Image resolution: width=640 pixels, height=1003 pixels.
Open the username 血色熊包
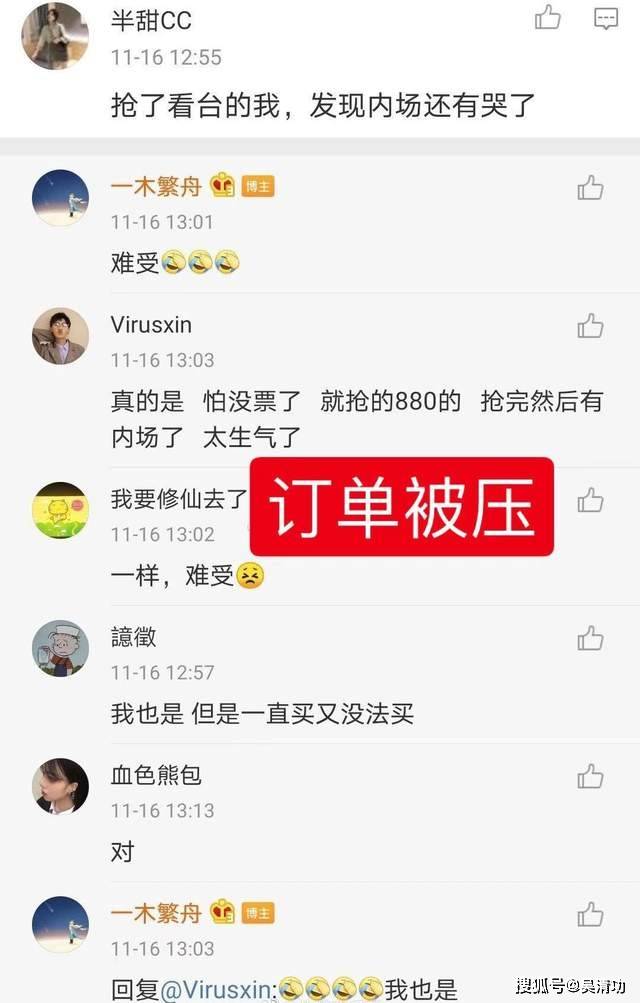[156, 775]
